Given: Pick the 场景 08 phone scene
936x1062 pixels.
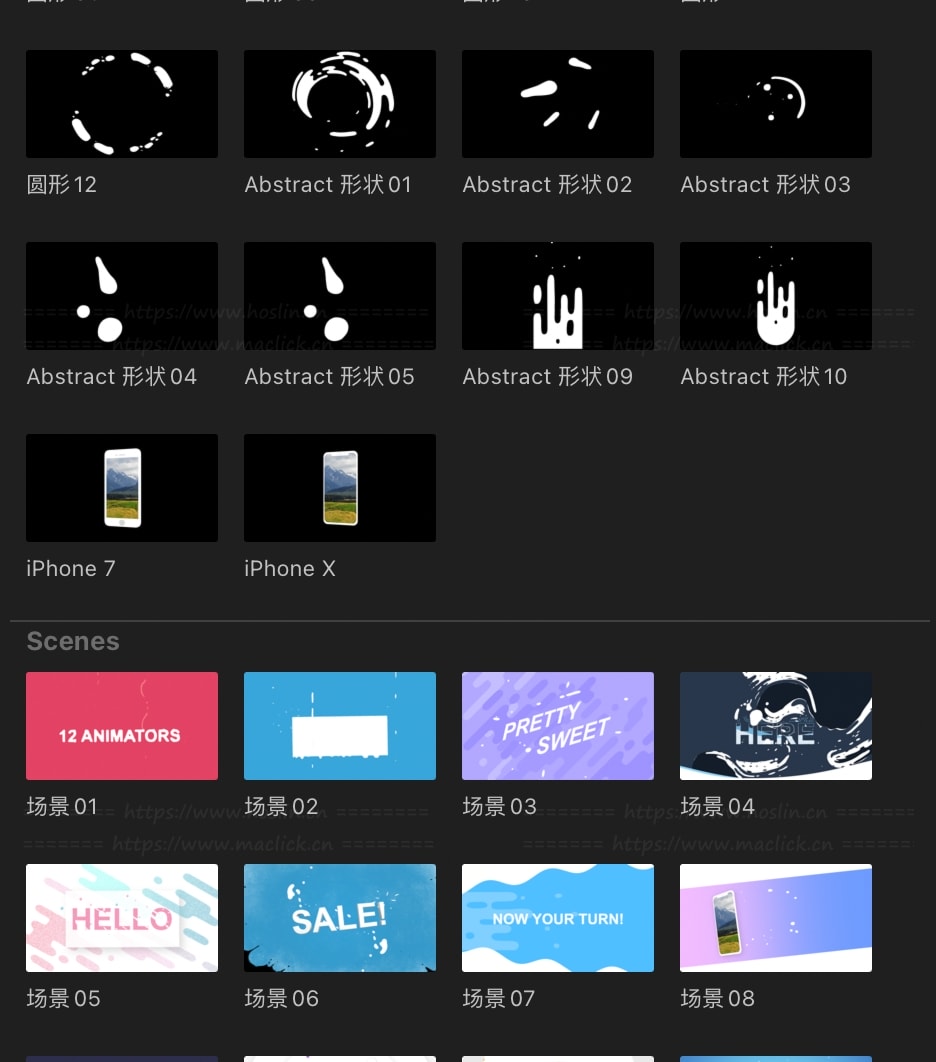Looking at the screenshot, I should point(776,918).
